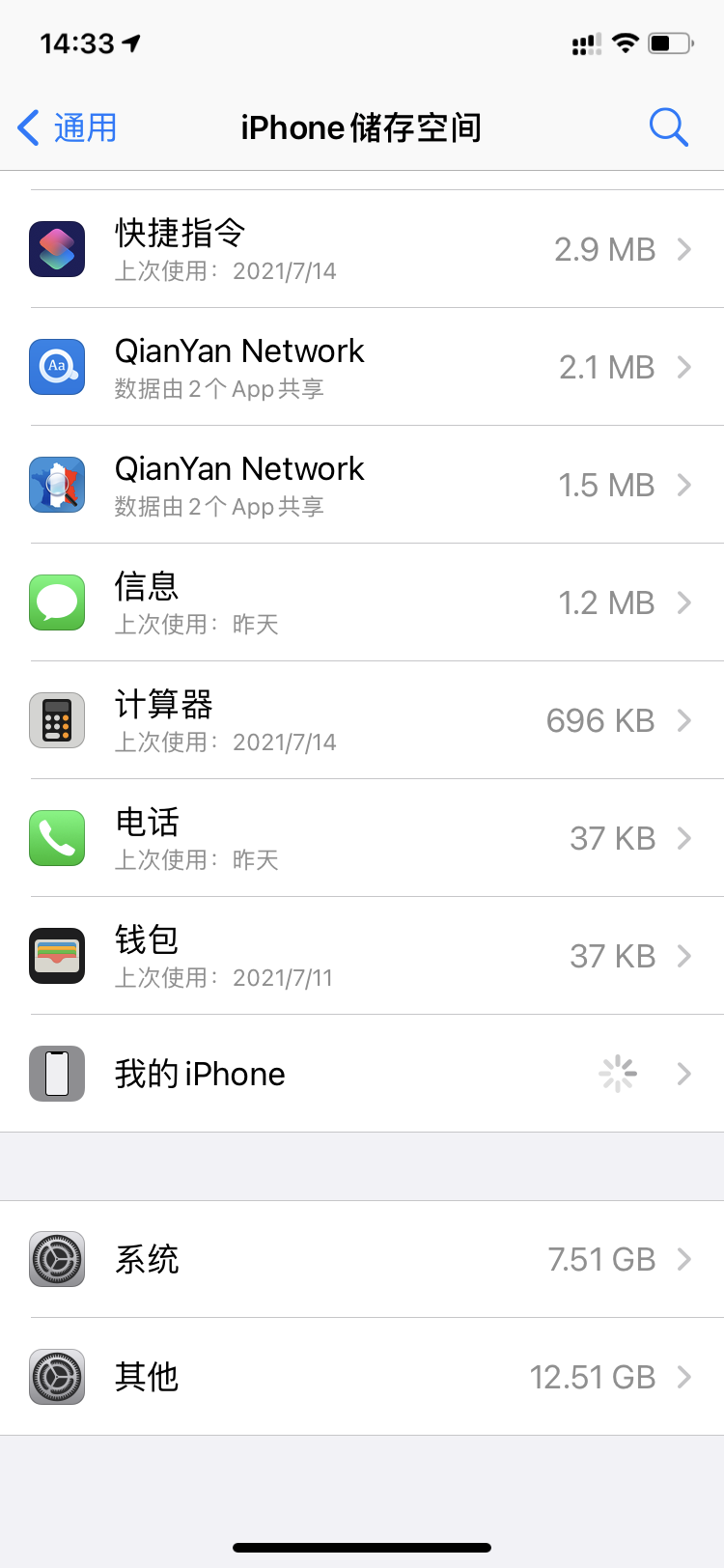View 信息 storage usage
Viewport: 724px width, 1568px height.
(x=362, y=602)
